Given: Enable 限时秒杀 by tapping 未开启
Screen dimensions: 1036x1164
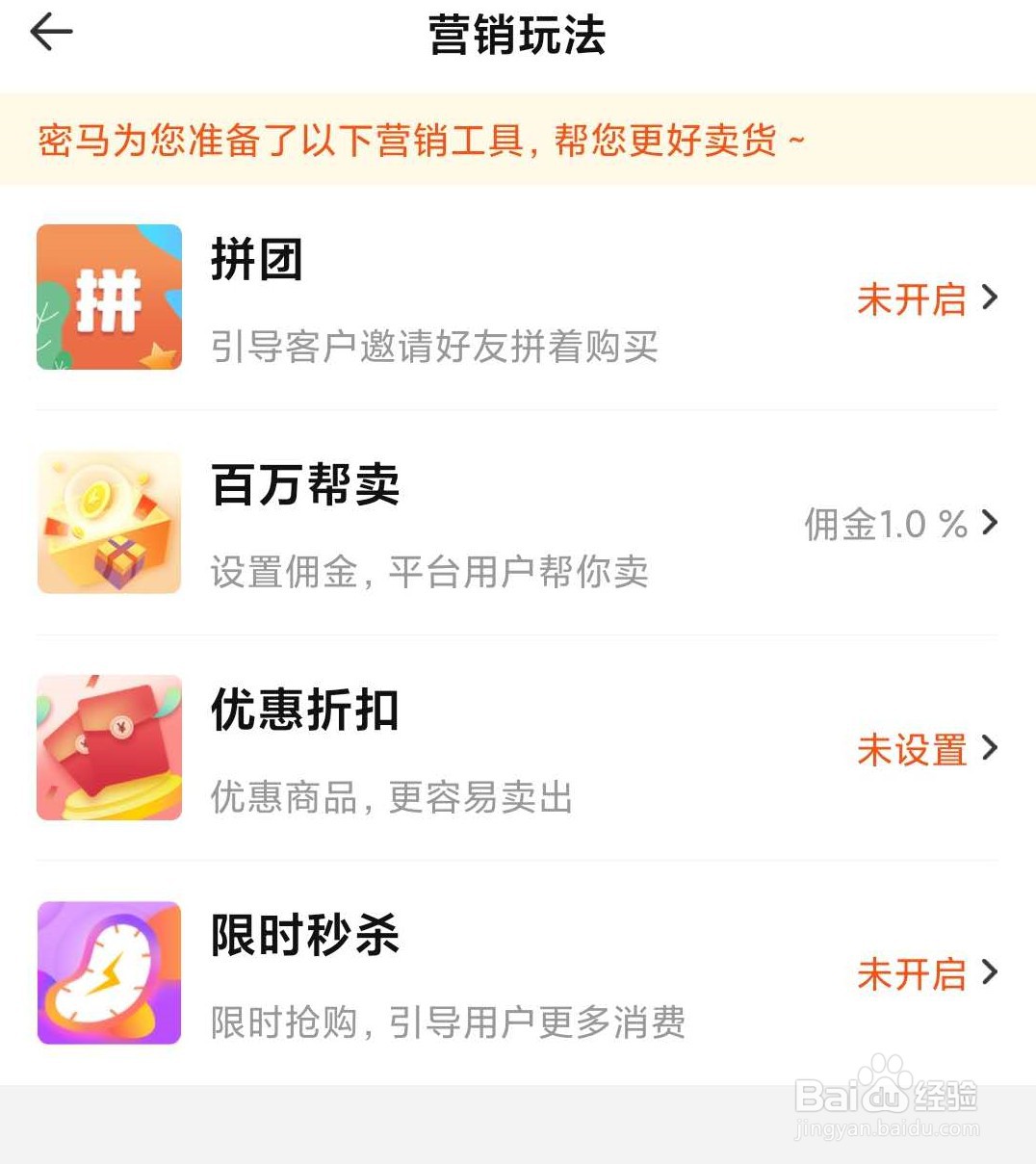Looking at the screenshot, I should tap(911, 974).
